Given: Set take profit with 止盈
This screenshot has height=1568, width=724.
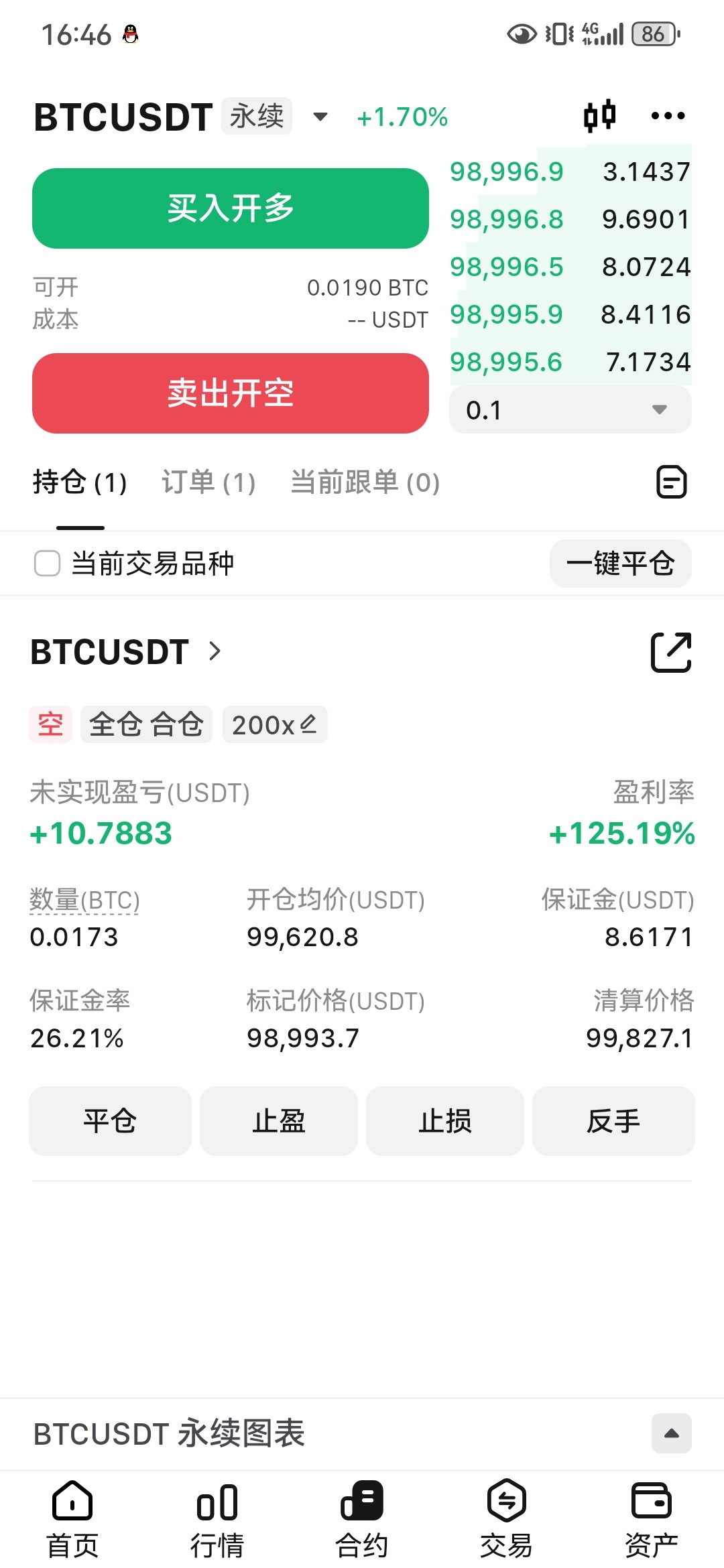Looking at the screenshot, I should pyautogui.click(x=279, y=1121).
